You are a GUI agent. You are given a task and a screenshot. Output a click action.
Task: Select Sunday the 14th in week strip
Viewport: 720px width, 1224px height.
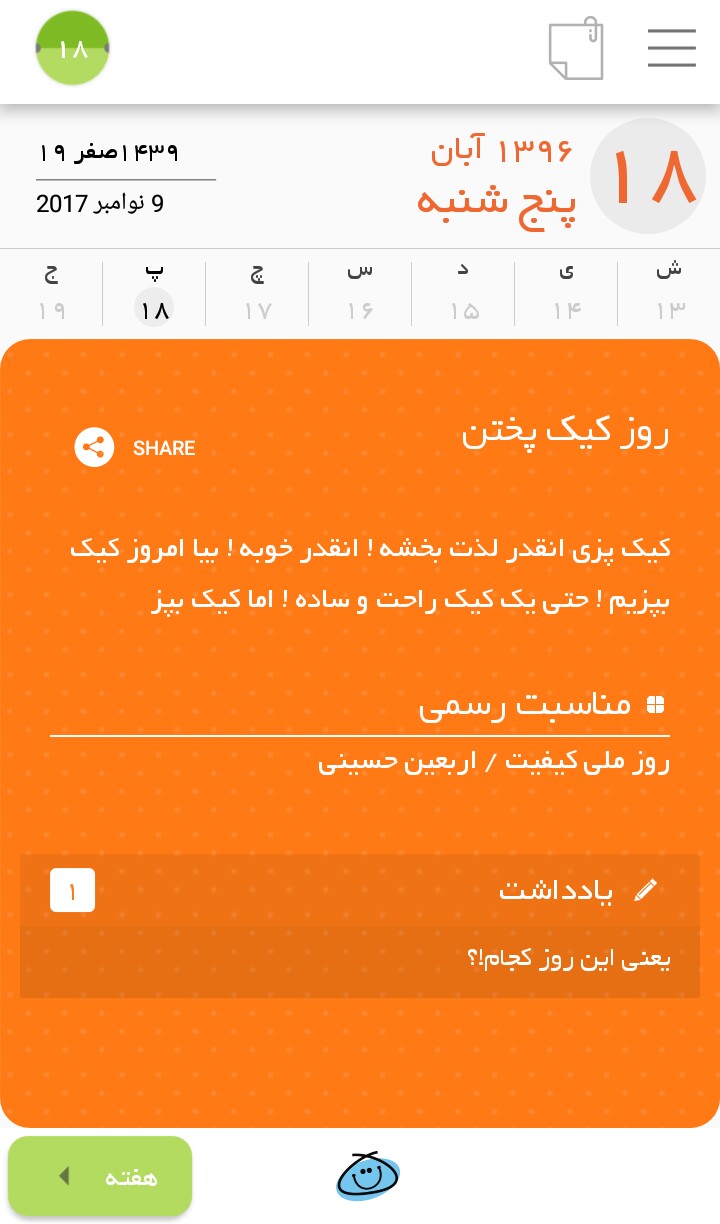point(567,292)
